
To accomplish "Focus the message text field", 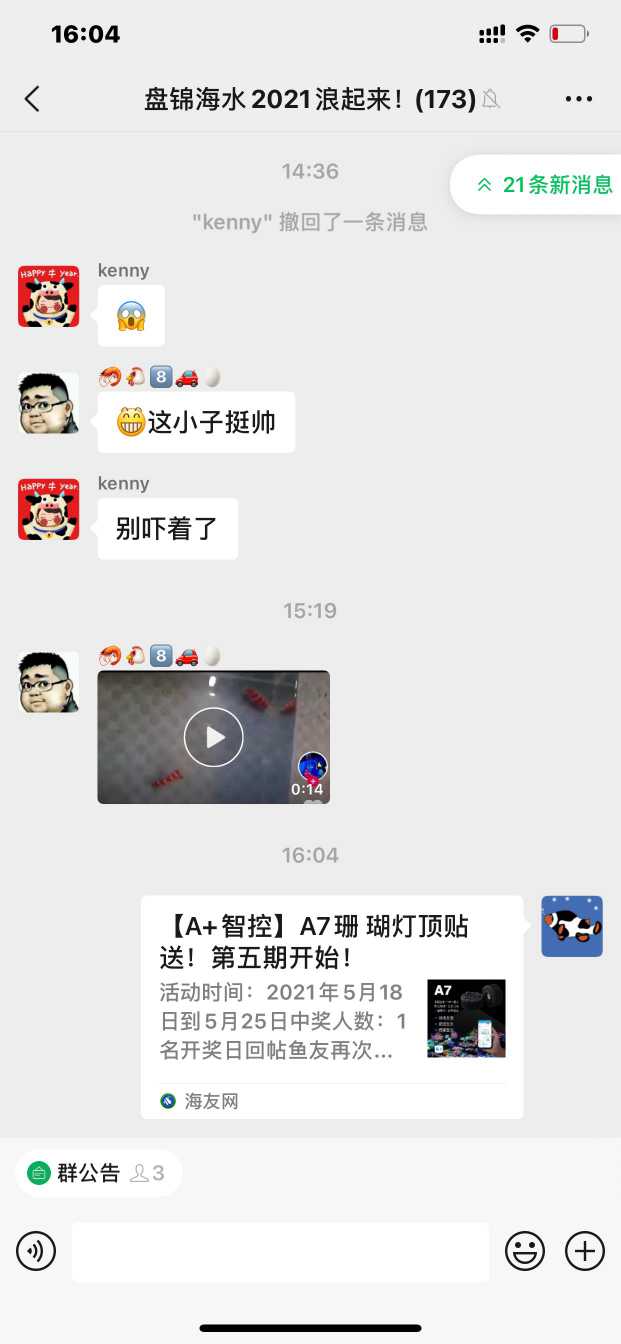I will tap(280, 1251).
